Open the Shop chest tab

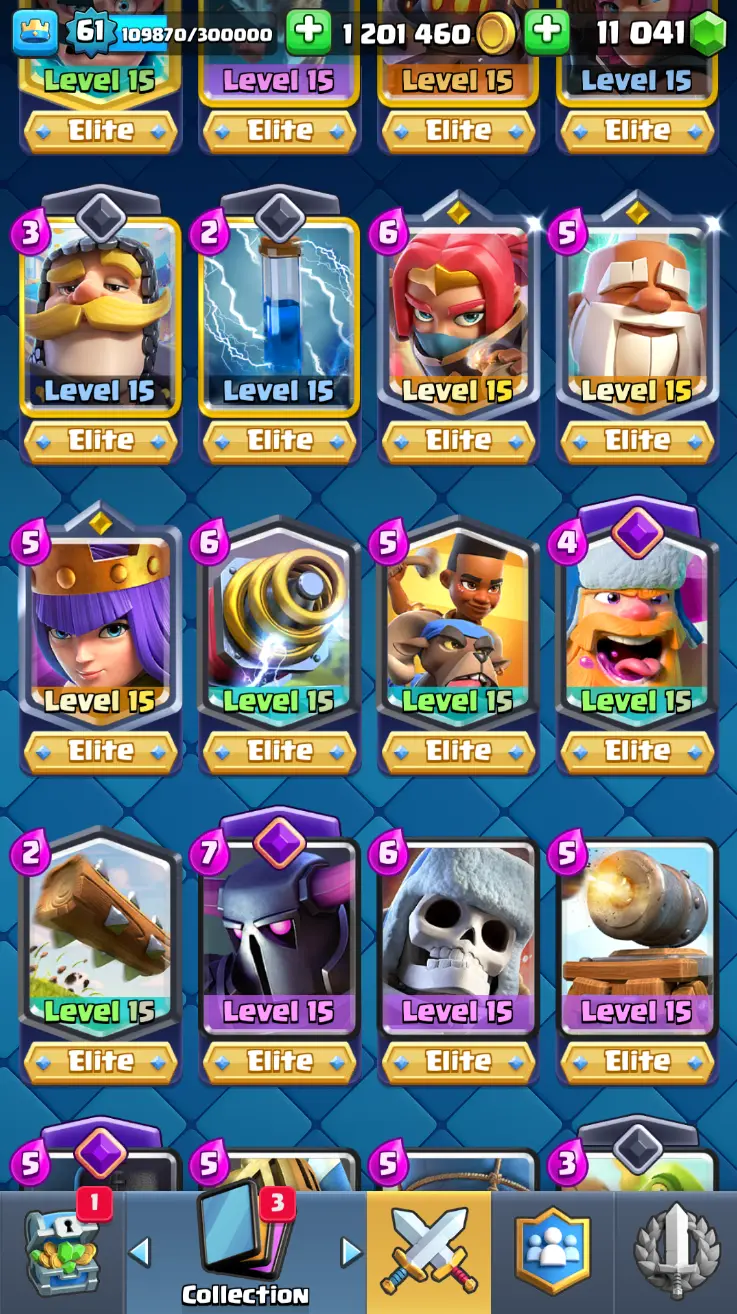(63, 1252)
